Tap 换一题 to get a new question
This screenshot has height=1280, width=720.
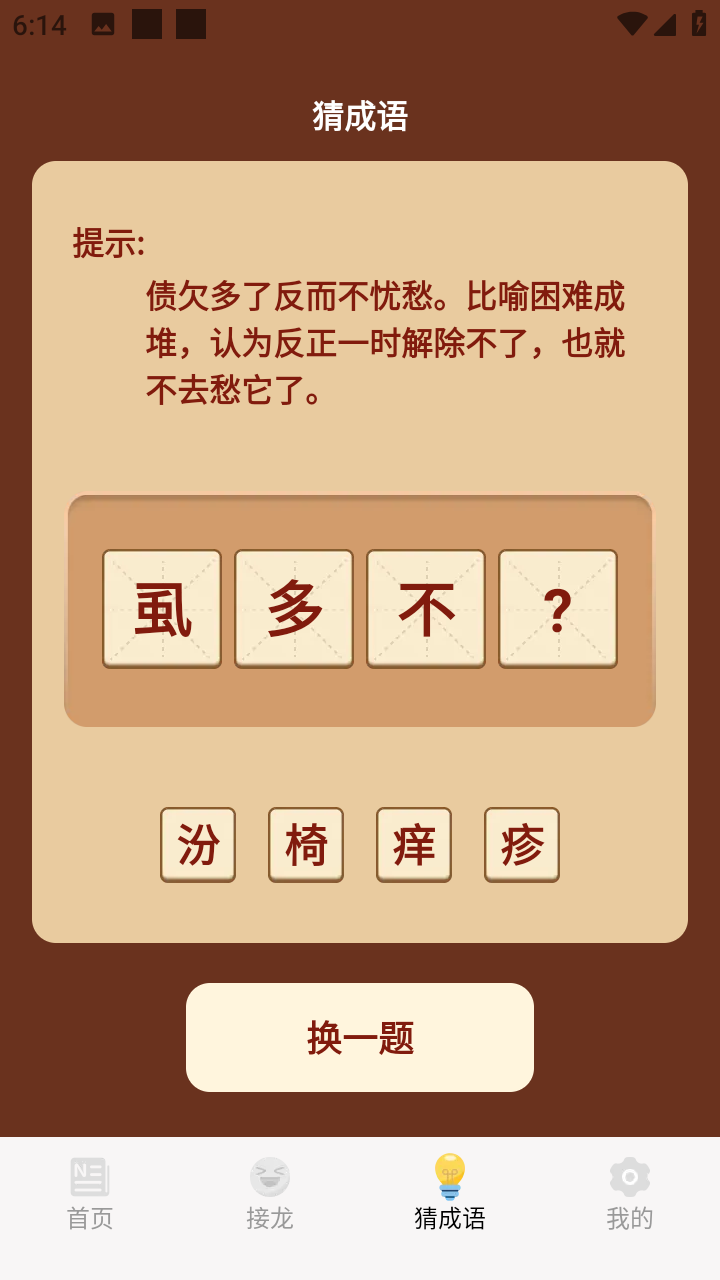click(360, 1037)
